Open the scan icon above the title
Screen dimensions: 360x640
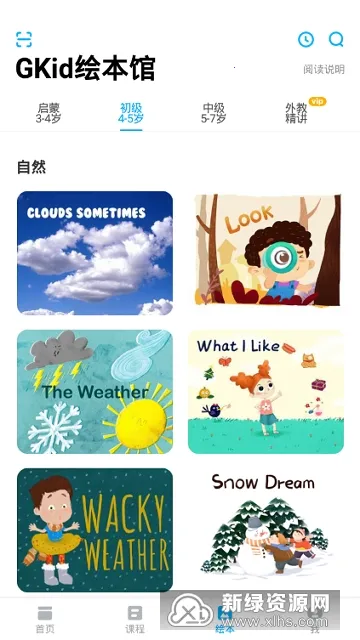(24, 39)
